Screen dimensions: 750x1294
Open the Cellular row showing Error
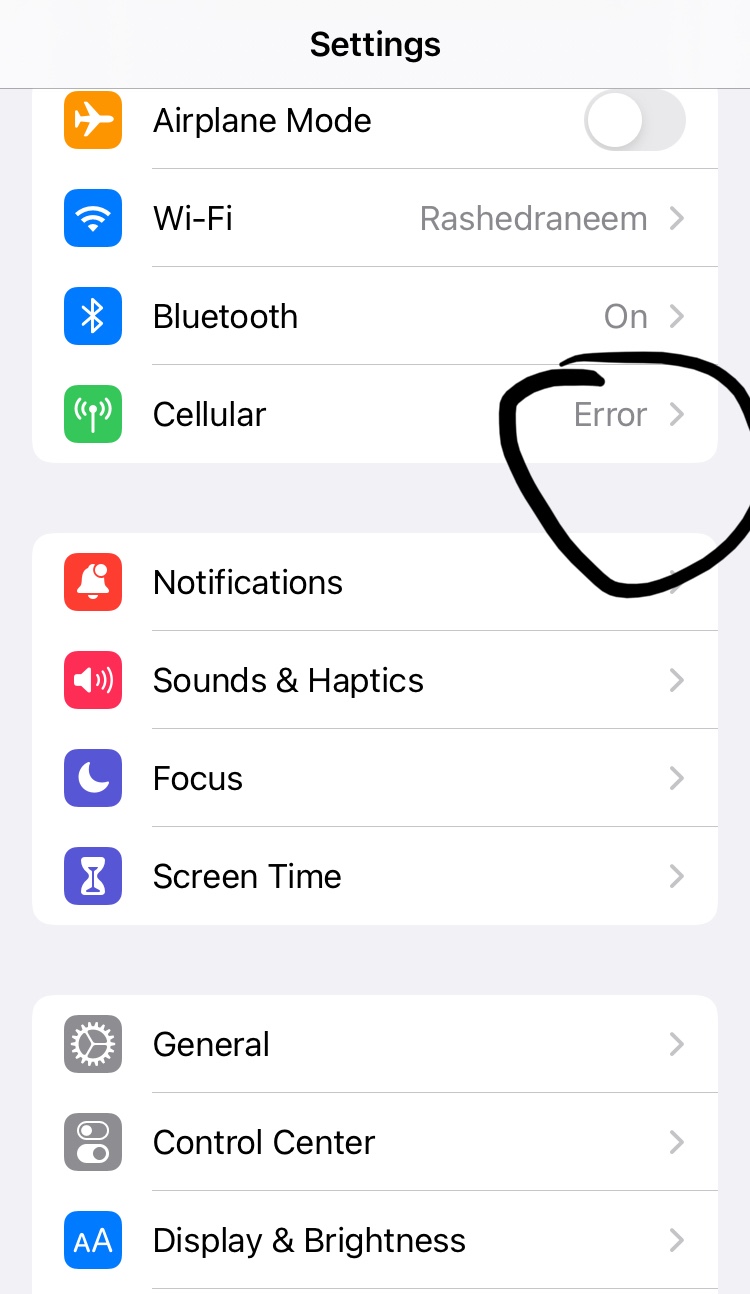tap(375, 414)
